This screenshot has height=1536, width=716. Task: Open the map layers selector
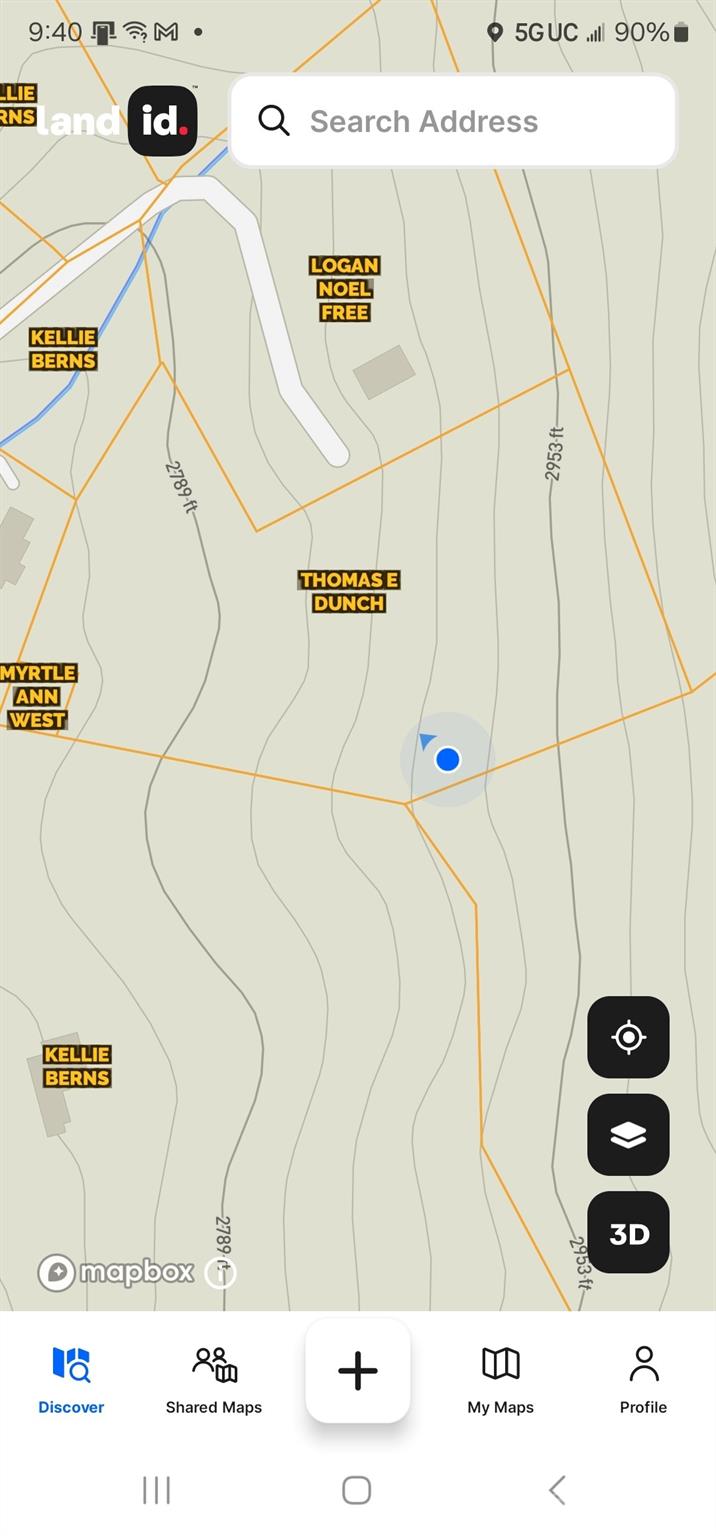[x=628, y=1135]
